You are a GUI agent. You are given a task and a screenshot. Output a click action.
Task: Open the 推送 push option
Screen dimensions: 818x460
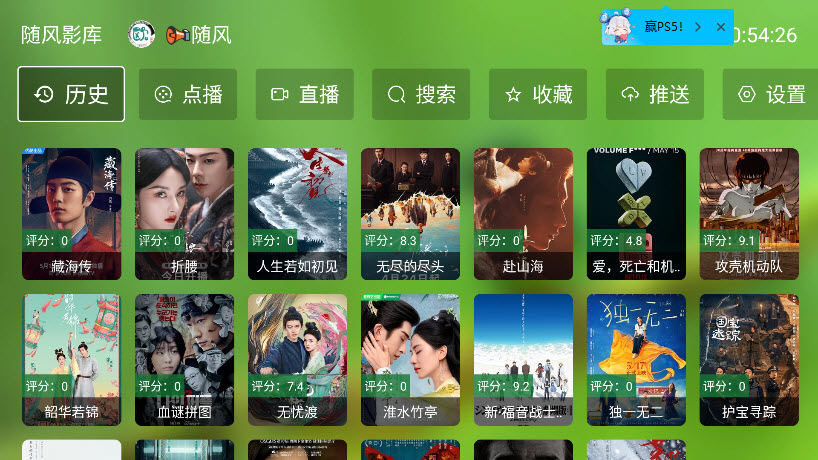click(656, 94)
